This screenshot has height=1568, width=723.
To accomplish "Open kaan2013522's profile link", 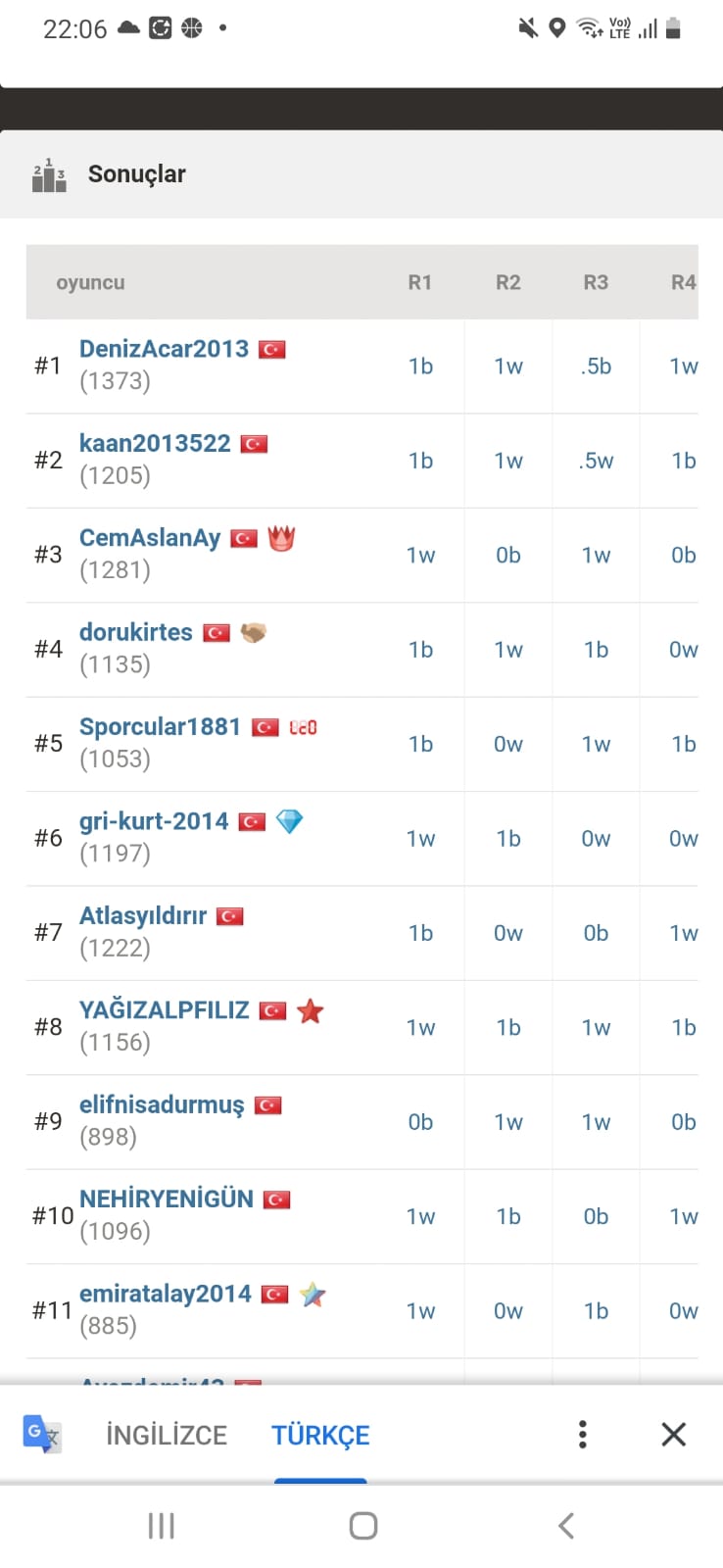I will click(155, 443).
